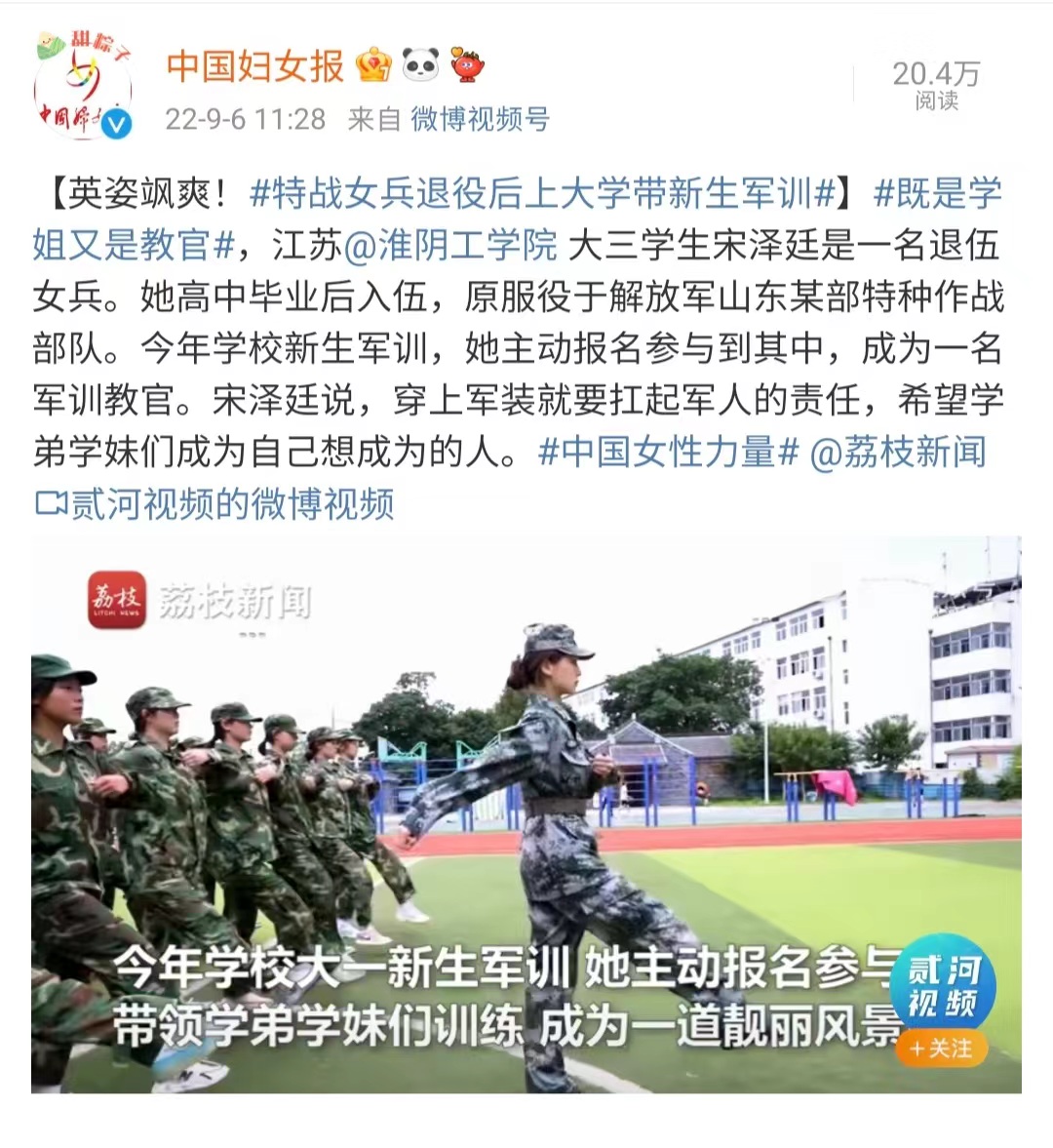
Task: Open 中国妇女报 profile avatar
Action: click(x=82, y=91)
